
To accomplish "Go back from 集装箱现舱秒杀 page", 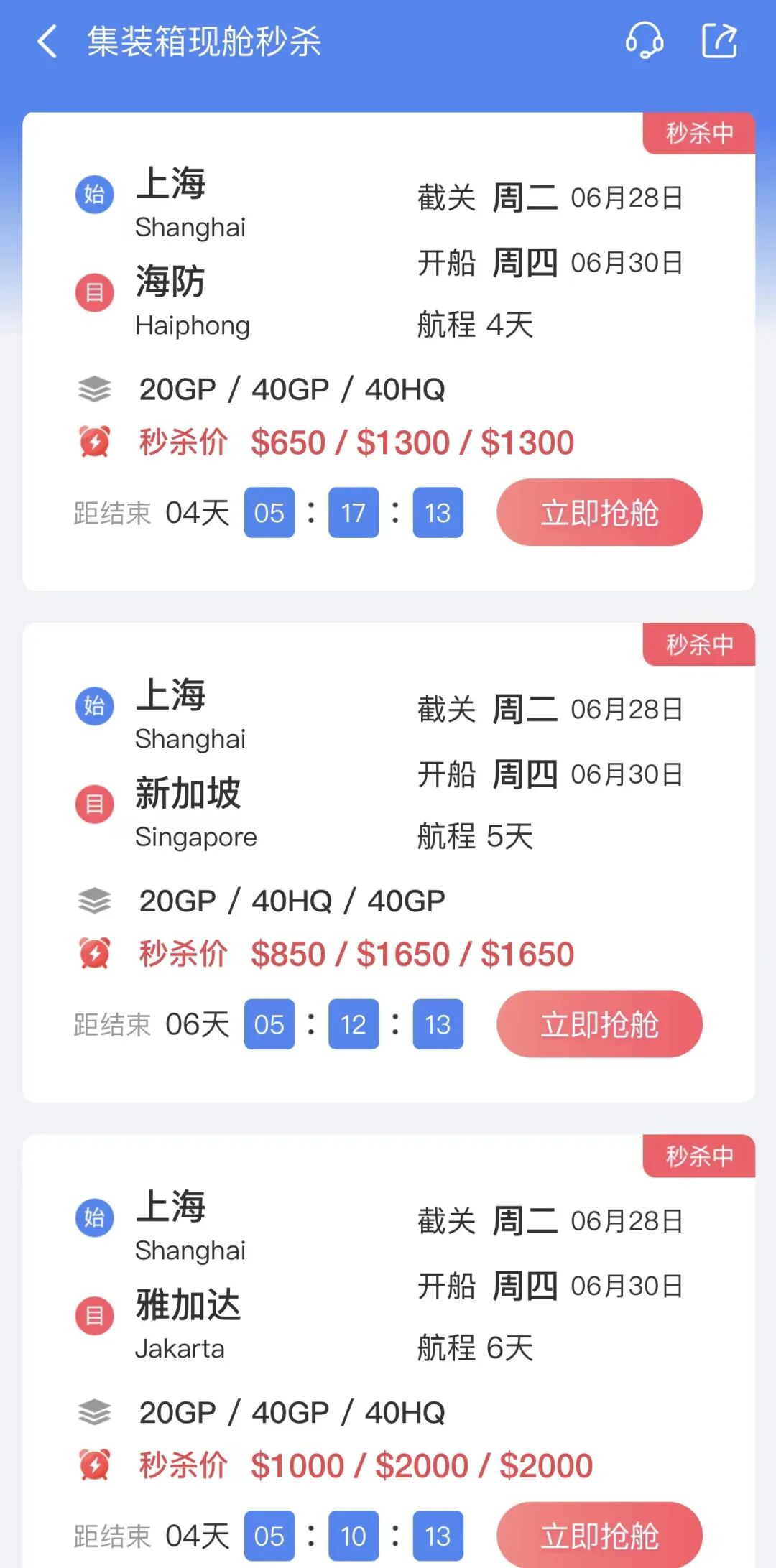I will [47, 41].
